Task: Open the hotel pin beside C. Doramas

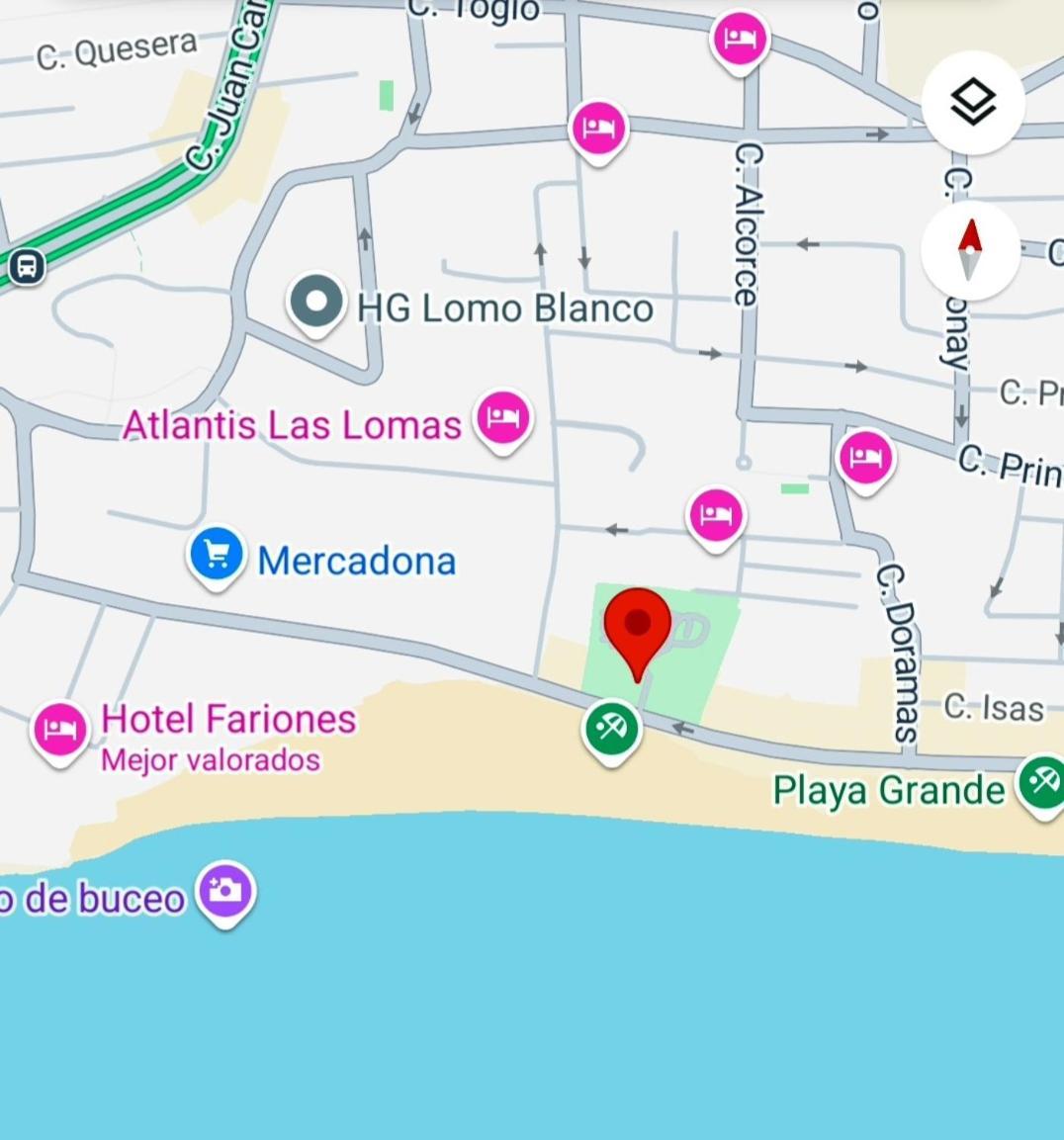Action: [865, 458]
